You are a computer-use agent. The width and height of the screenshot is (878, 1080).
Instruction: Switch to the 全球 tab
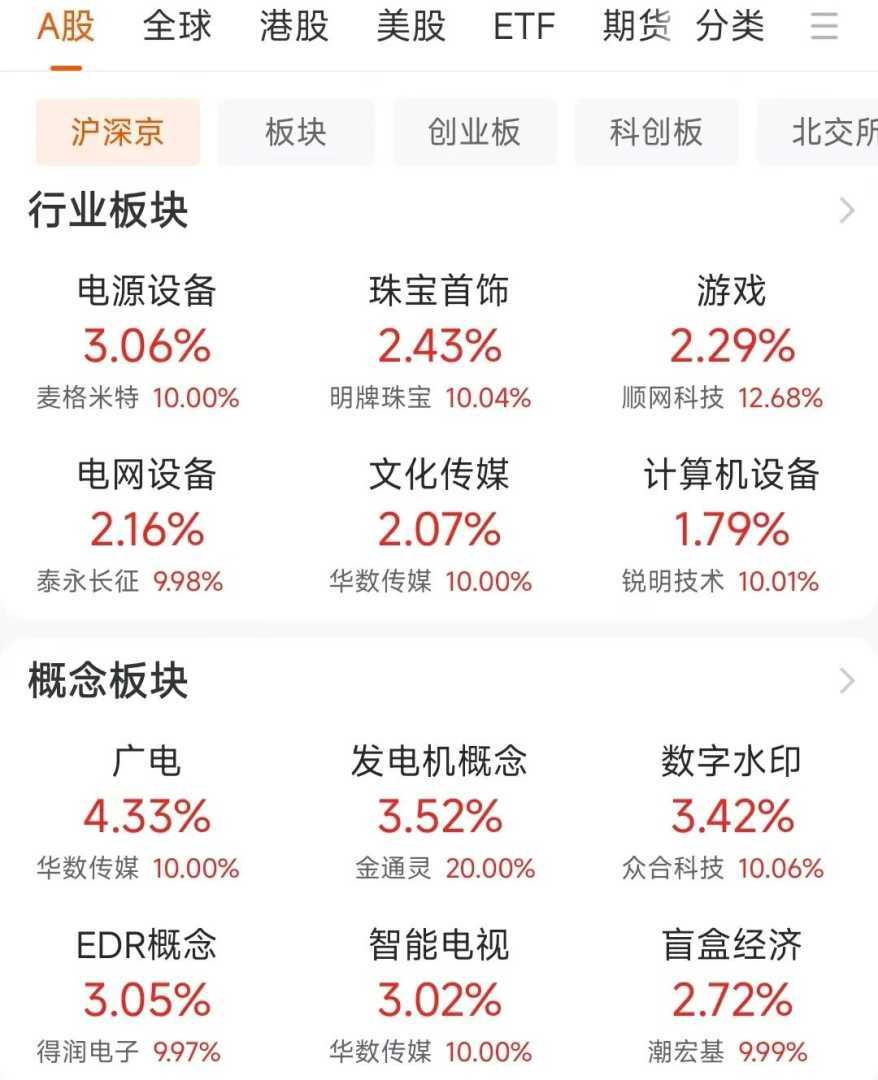pos(177,27)
